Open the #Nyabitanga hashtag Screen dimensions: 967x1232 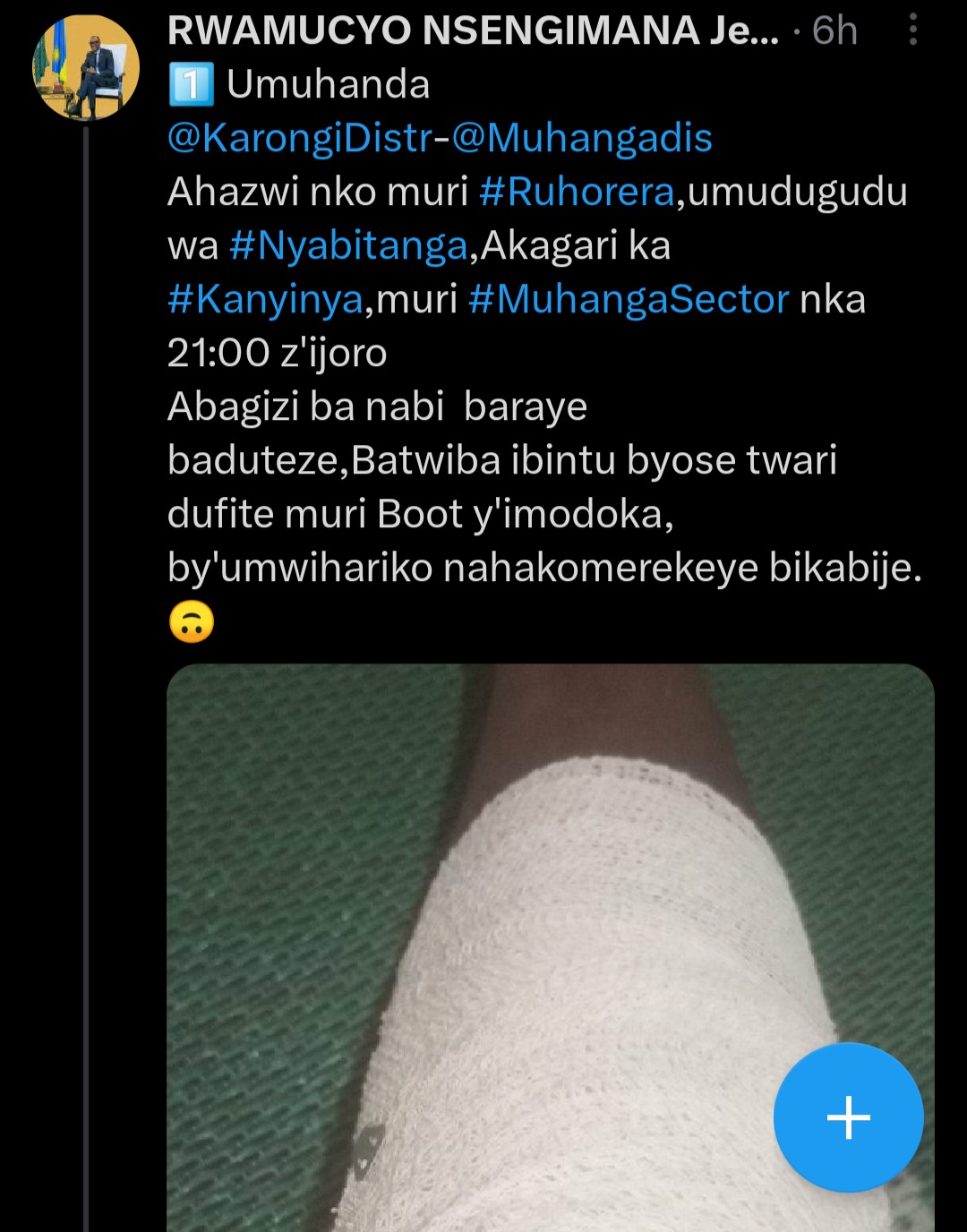[x=349, y=245]
